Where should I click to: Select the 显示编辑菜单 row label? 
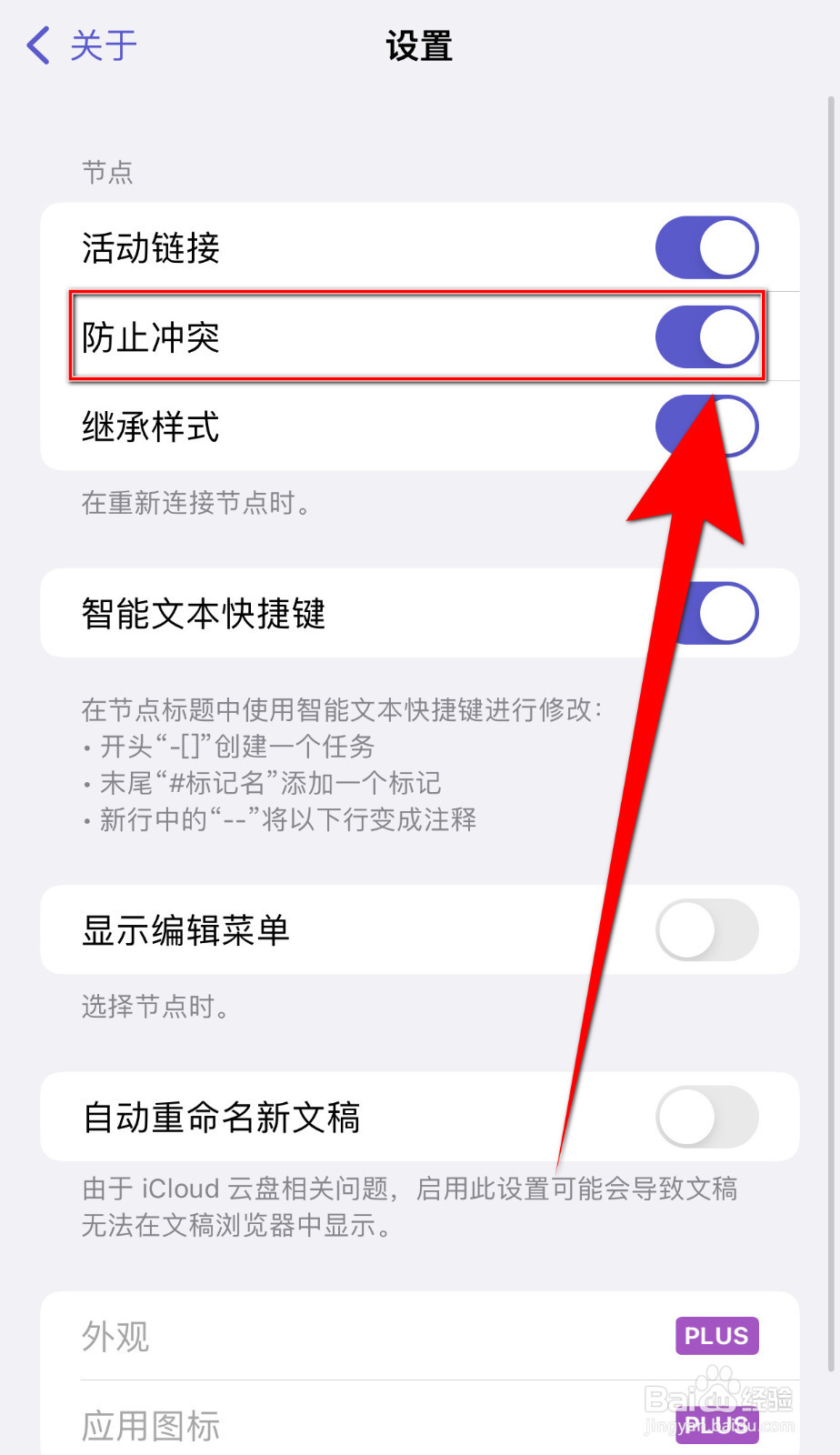[185, 930]
